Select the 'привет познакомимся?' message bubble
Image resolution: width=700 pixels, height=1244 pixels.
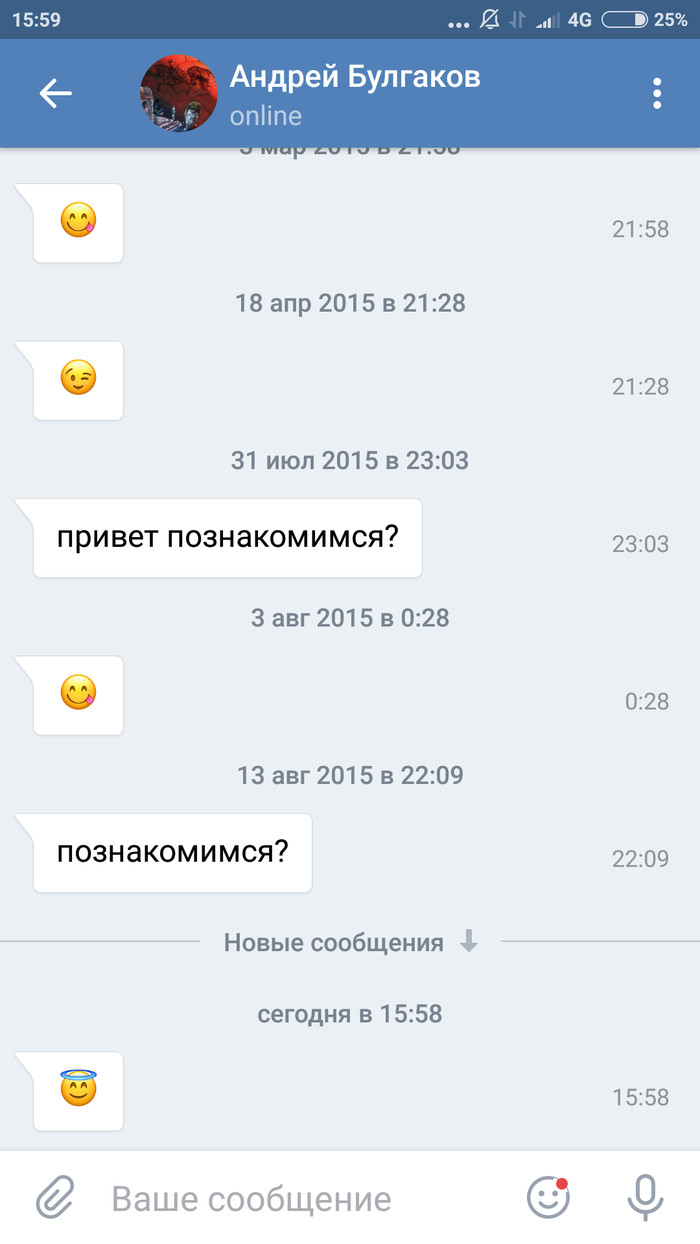tap(227, 538)
